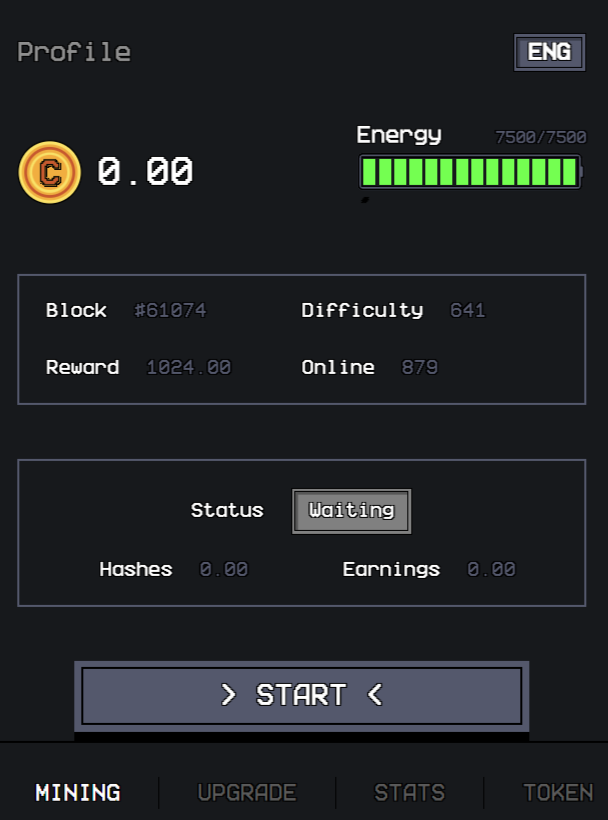Switch to the Upgrade tab
Viewport: 608px width, 820px height.
pos(247,793)
